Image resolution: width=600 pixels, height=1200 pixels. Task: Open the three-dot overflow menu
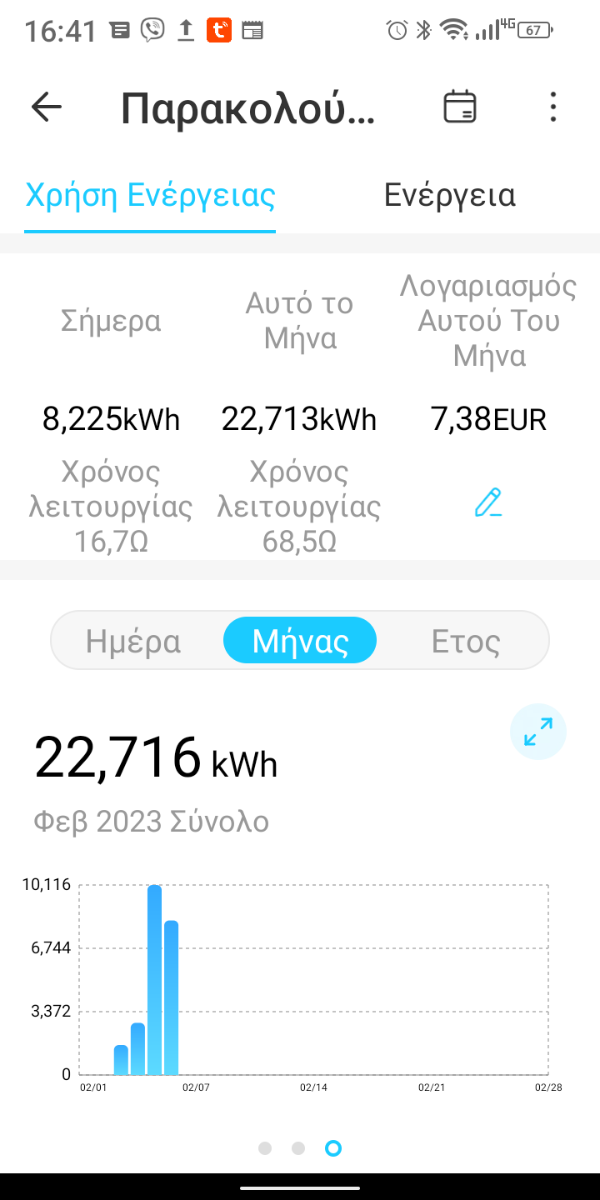(x=553, y=107)
